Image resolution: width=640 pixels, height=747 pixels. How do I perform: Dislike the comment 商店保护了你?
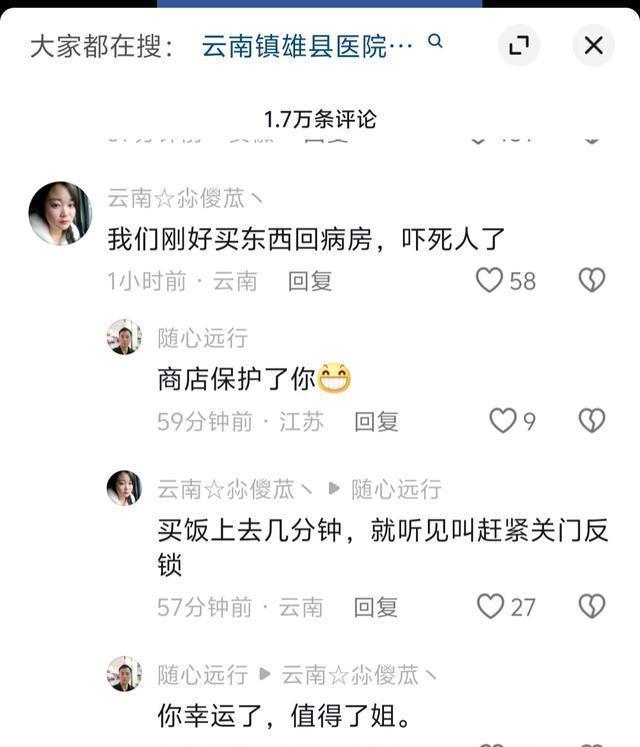point(592,421)
